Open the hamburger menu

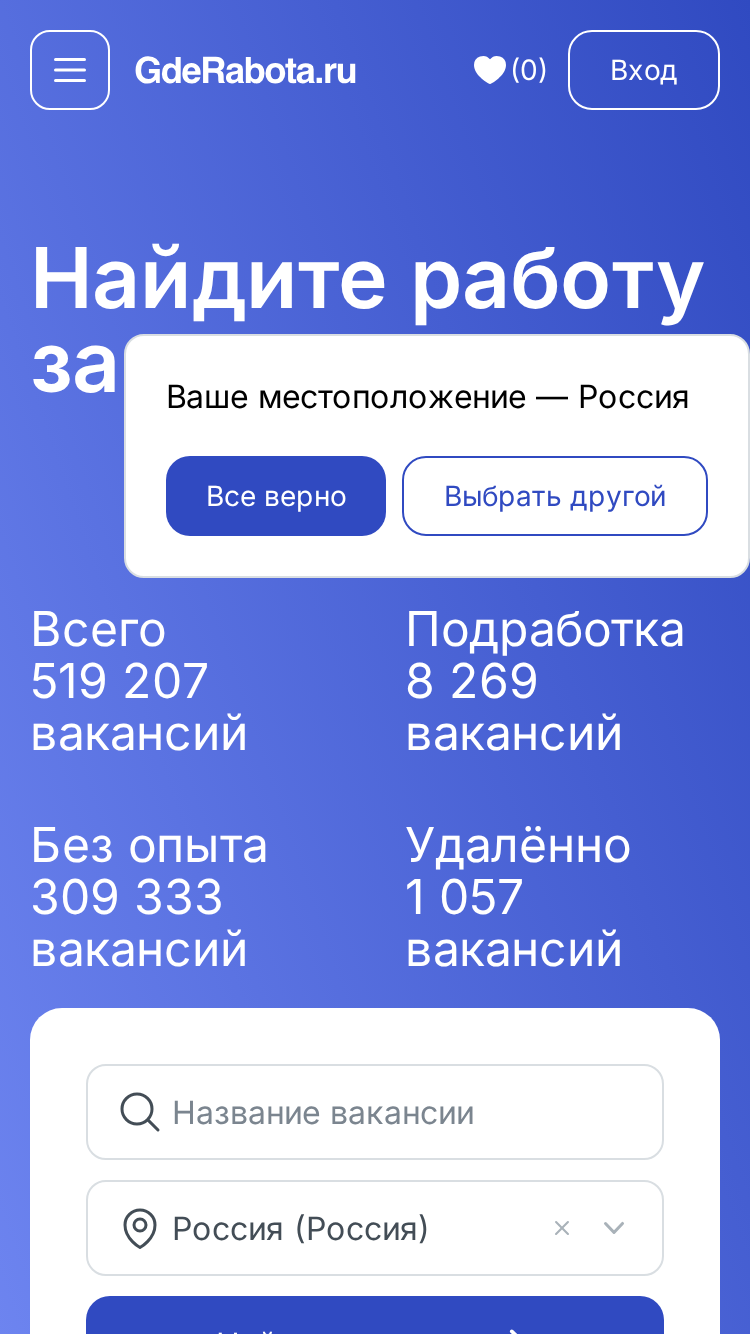(70, 70)
